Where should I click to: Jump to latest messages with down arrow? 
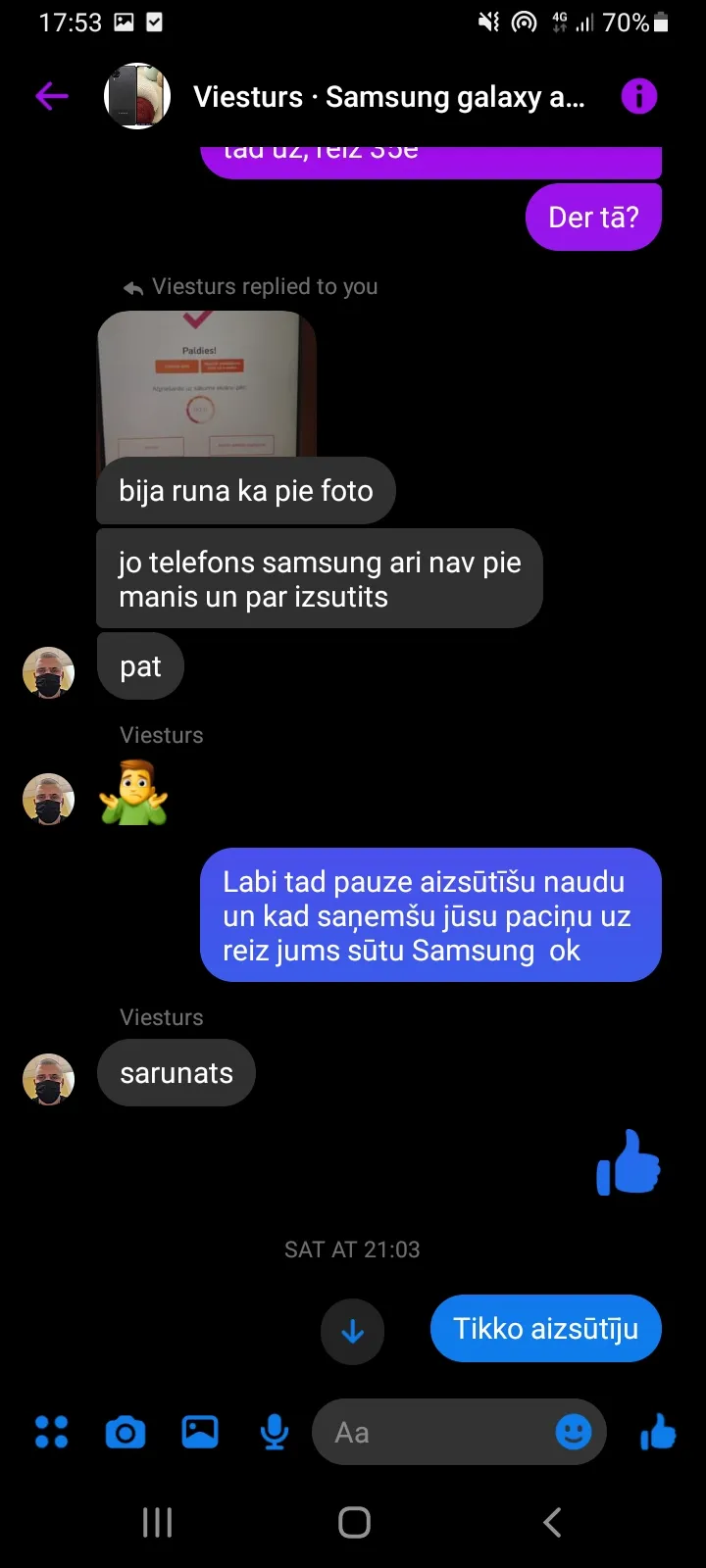coord(352,1332)
